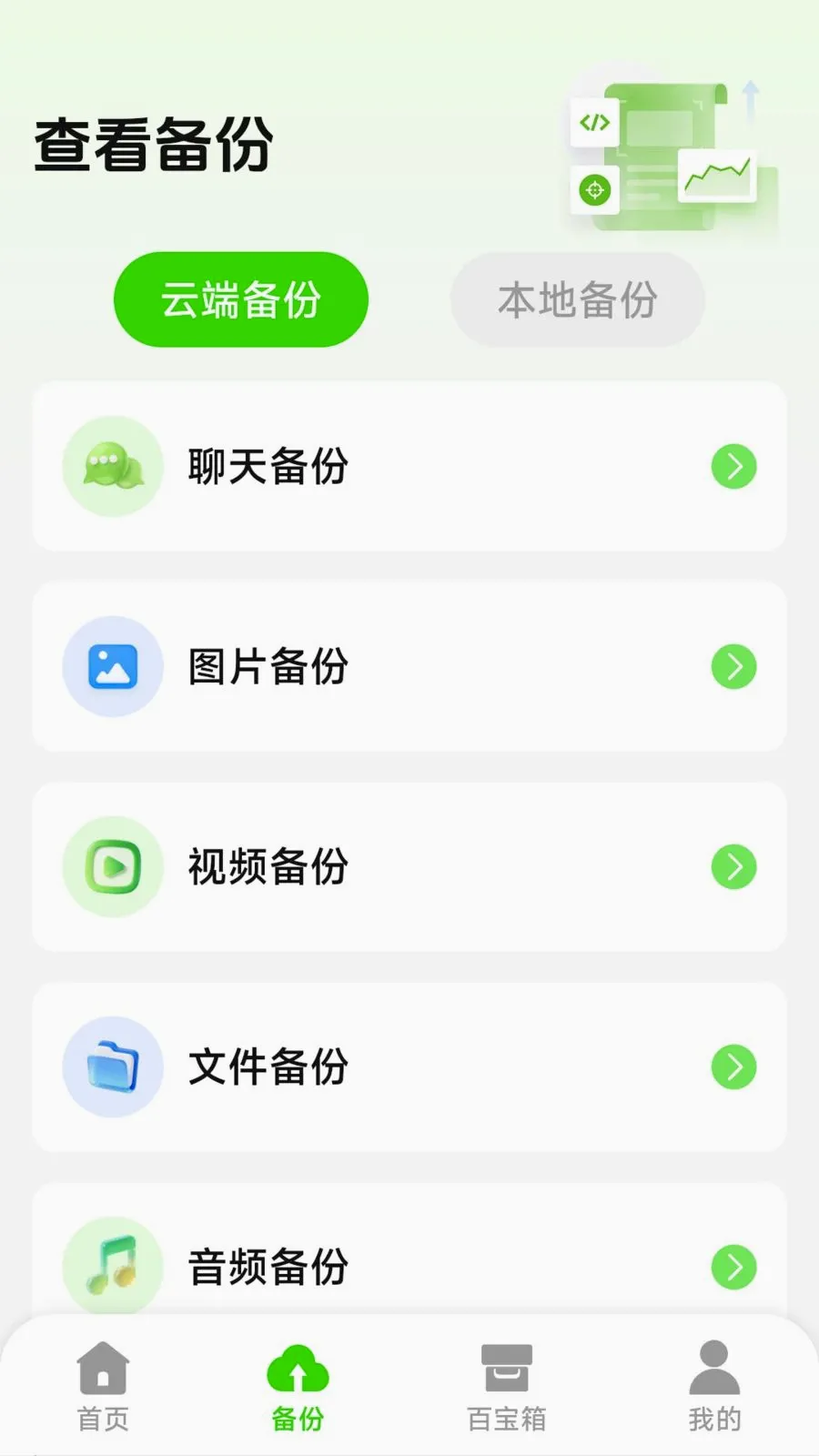Switch to the 我的 tab
The height and width of the screenshot is (1456, 819).
[714, 1387]
